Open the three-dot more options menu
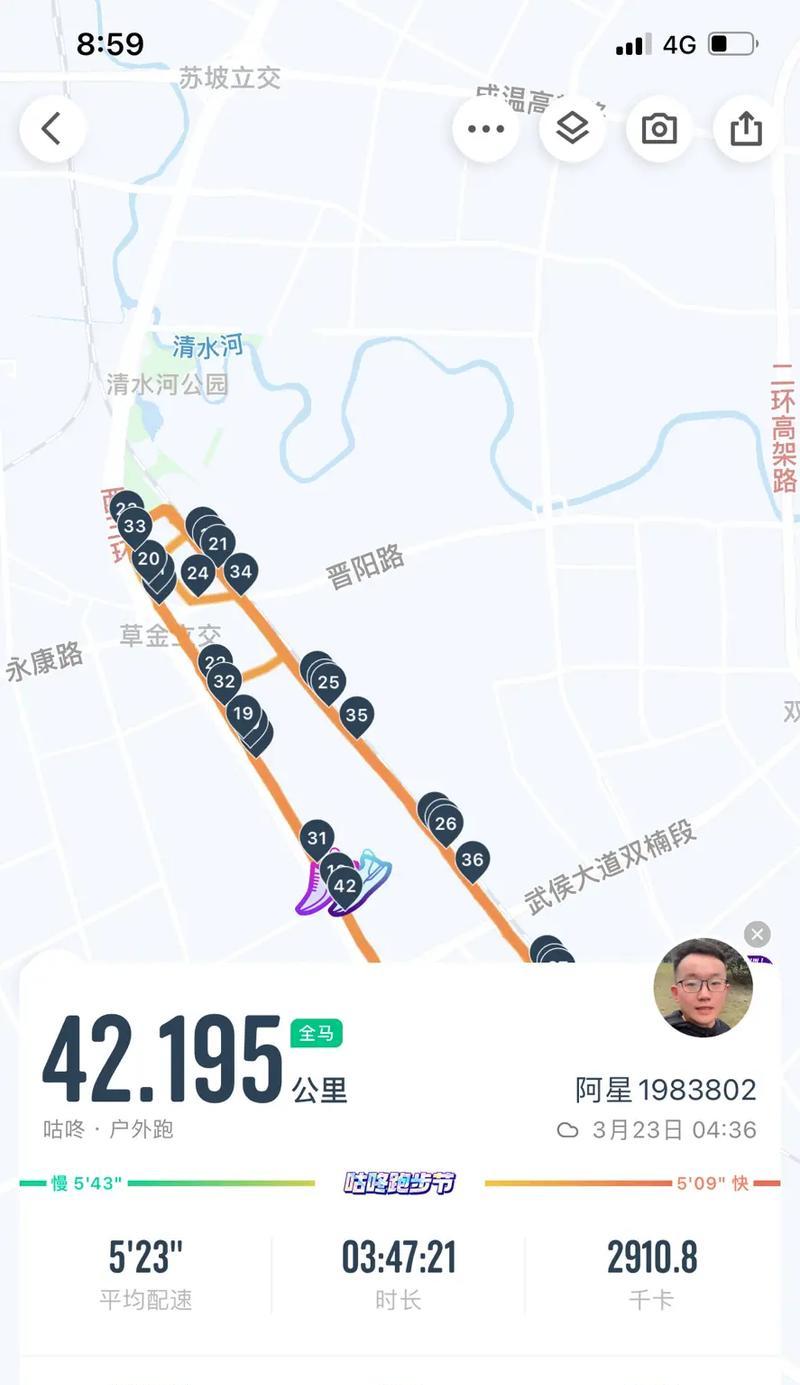 (x=486, y=129)
